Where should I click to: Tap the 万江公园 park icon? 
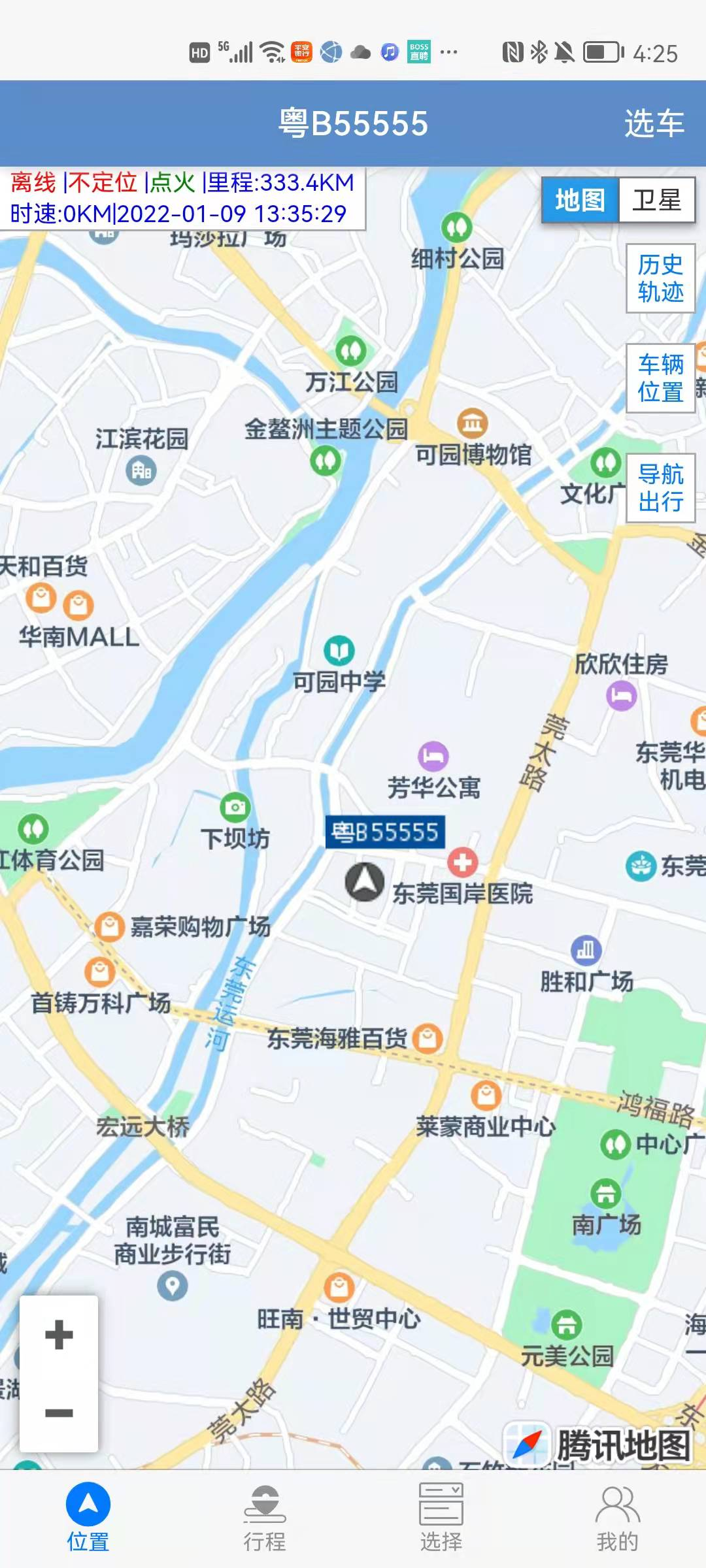352,349
